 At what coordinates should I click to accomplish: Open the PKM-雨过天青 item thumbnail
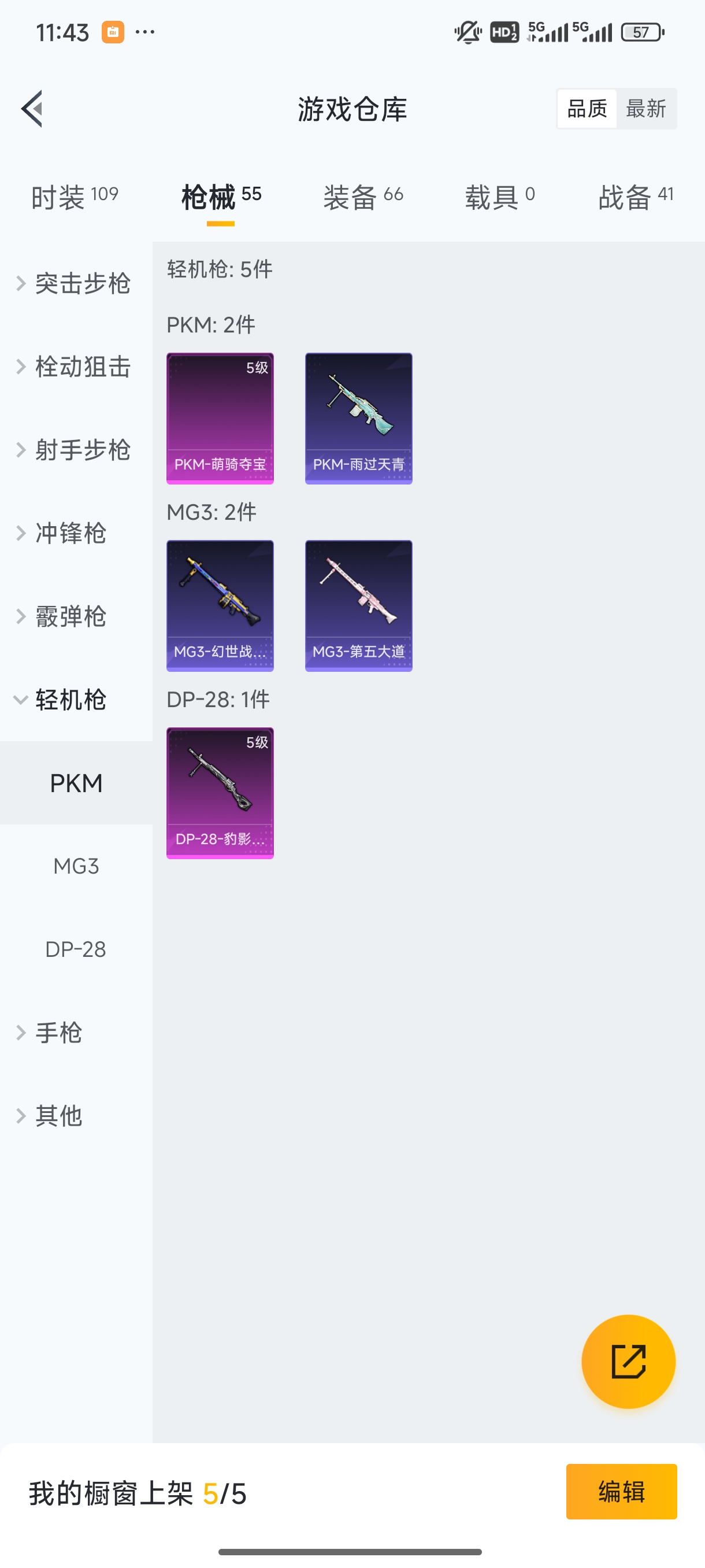click(358, 418)
